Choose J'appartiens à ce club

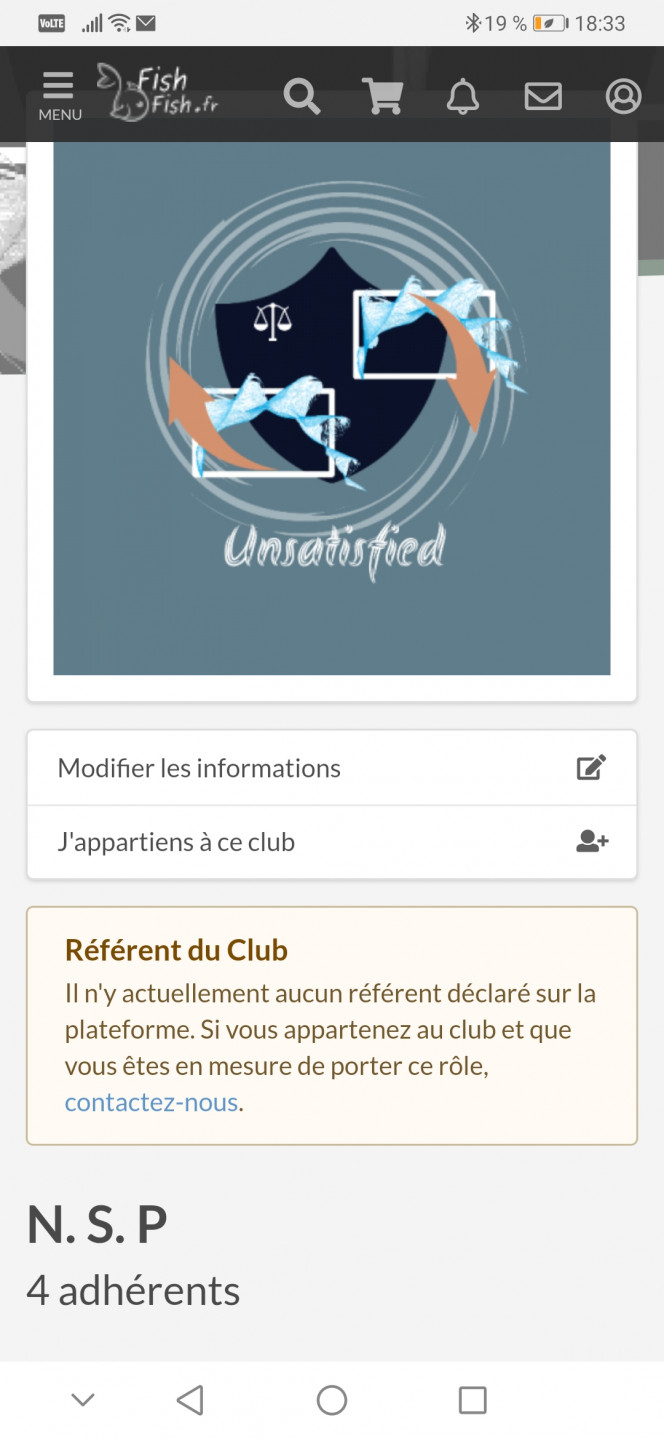(x=331, y=842)
